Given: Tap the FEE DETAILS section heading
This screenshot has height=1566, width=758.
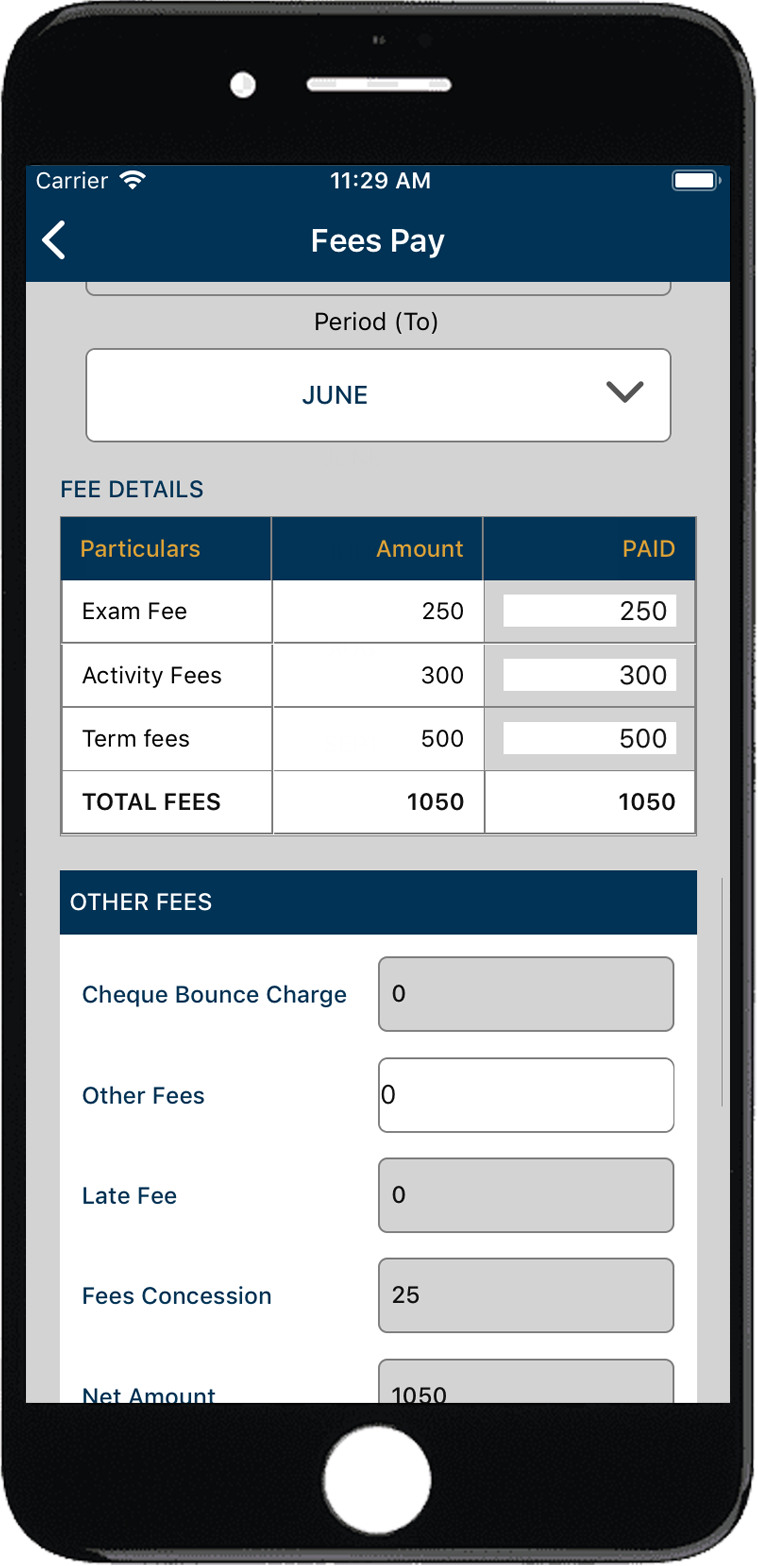Looking at the screenshot, I should [131, 489].
